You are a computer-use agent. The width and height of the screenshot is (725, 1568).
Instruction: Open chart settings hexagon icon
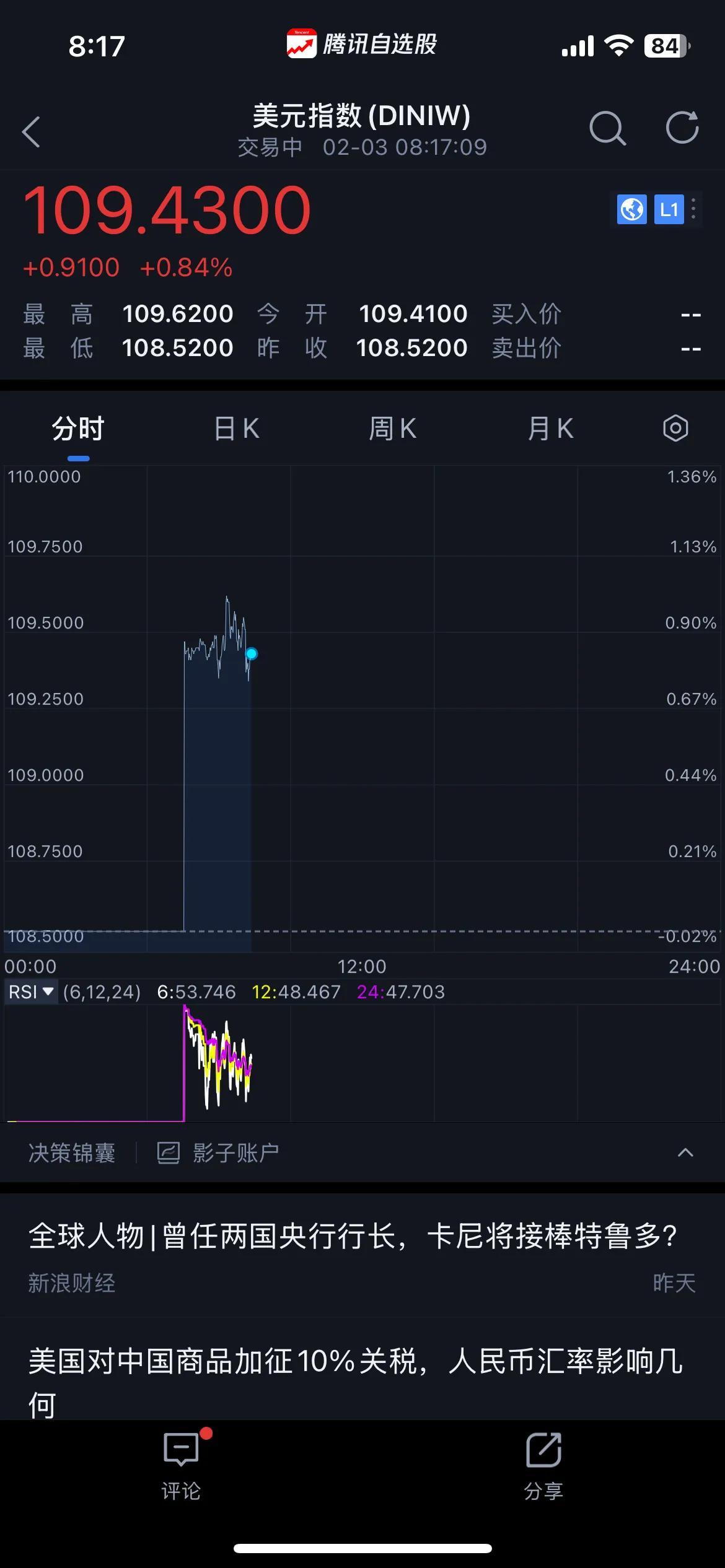(x=675, y=428)
